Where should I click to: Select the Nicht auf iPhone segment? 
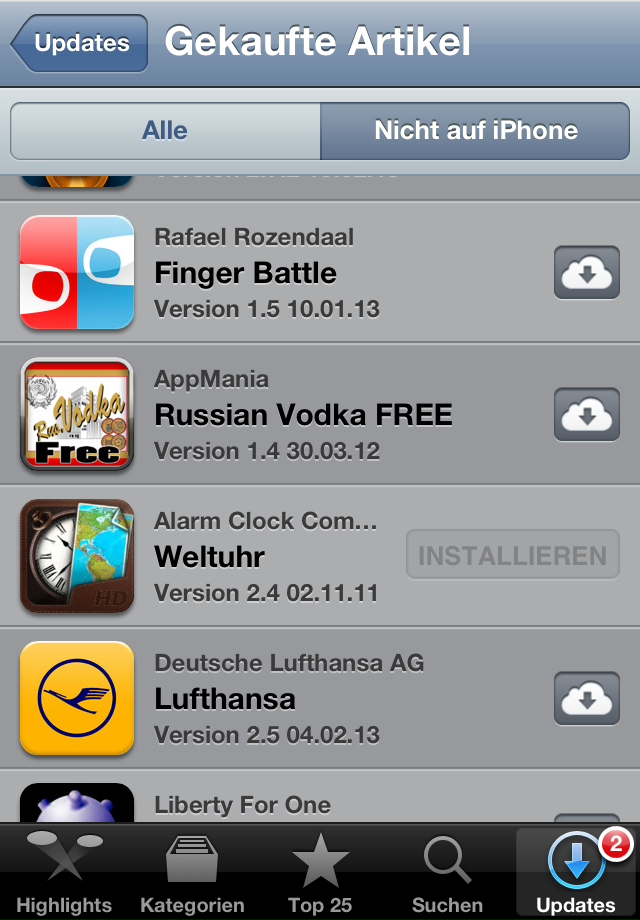pos(475,131)
